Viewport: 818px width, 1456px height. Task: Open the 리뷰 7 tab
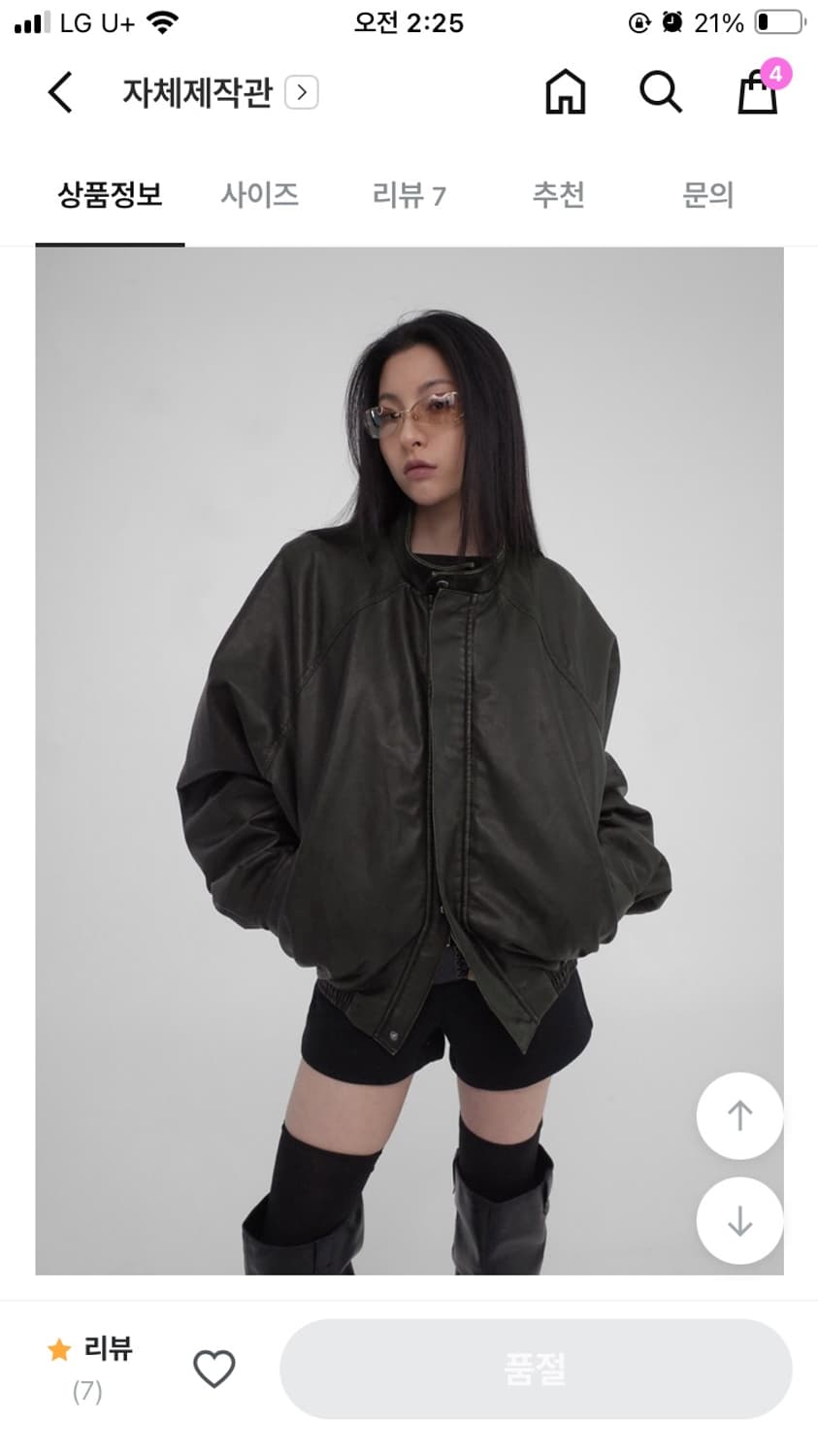[409, 195]
